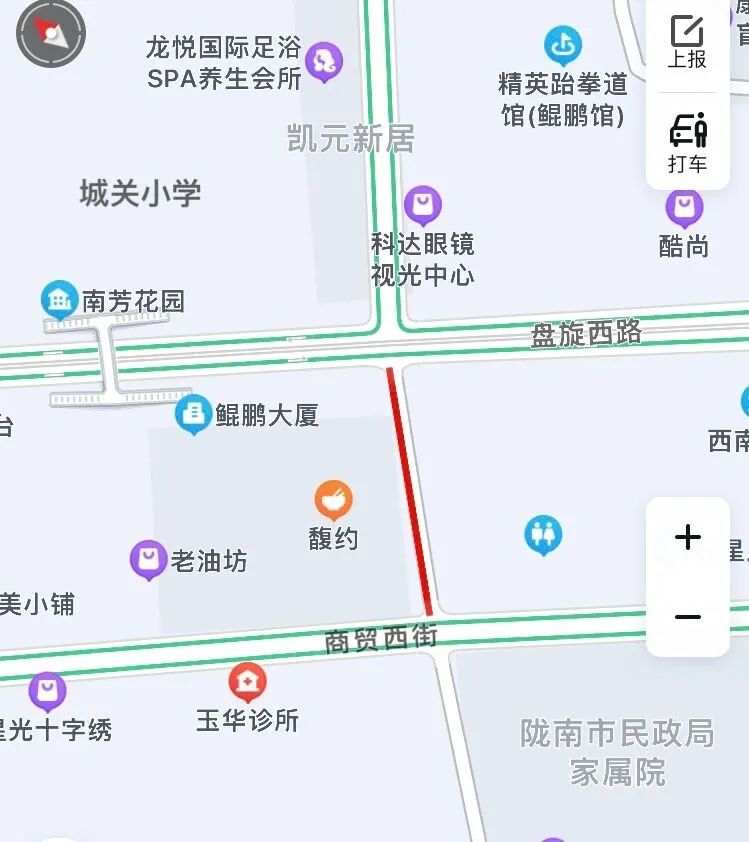The image size is (749, 842).
Task: Zoom out using the minus button
Action: click(686, 617)
